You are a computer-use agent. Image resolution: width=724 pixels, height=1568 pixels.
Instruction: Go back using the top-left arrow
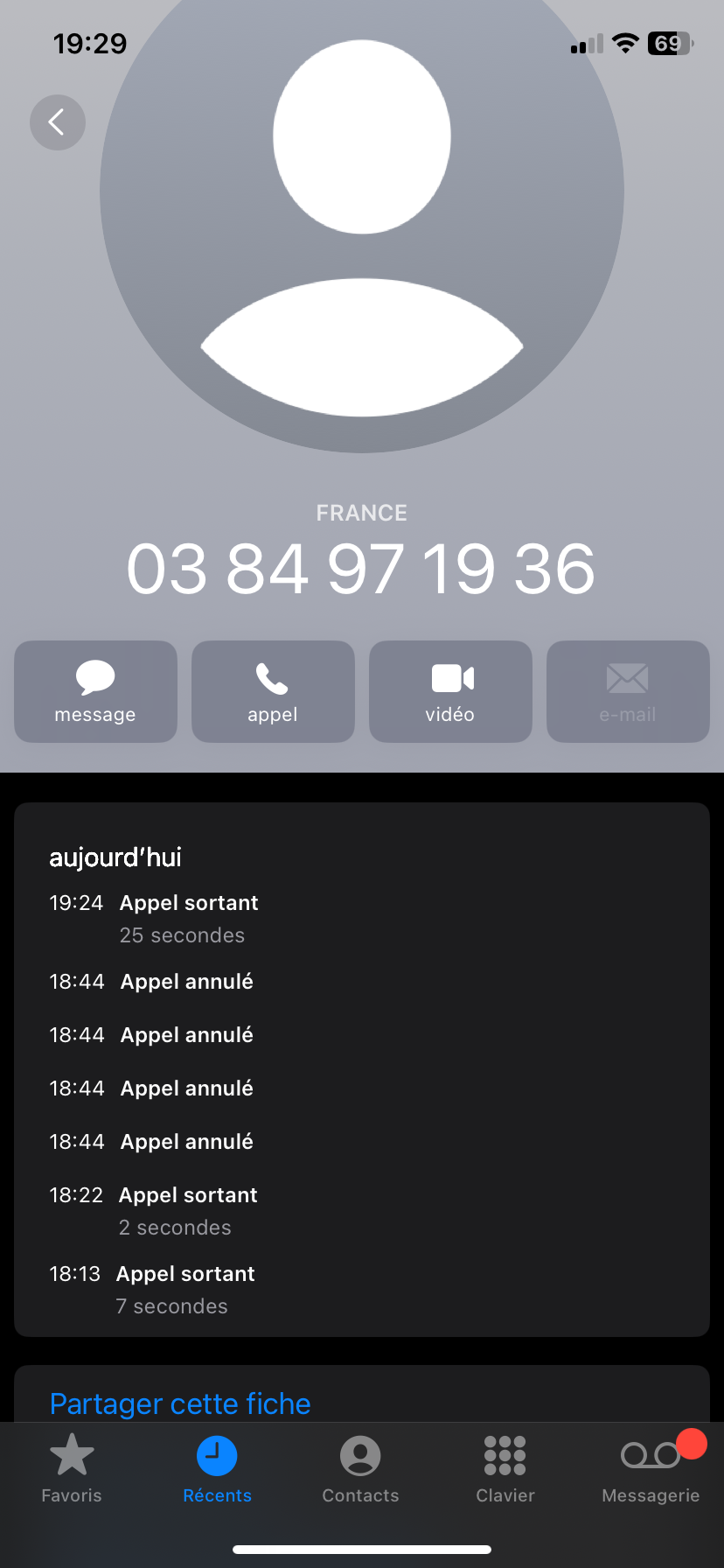click(x=58, y=122)
